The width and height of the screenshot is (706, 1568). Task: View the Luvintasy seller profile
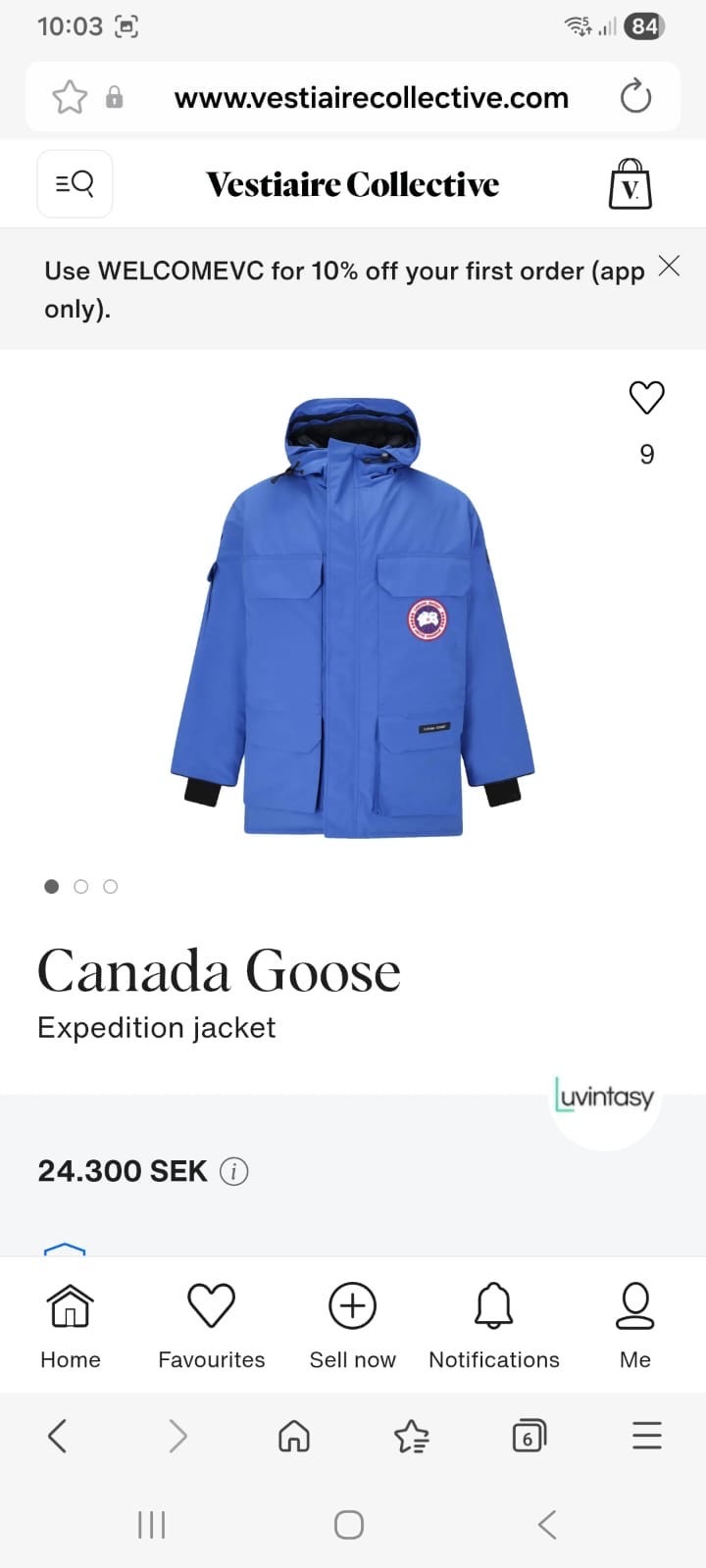point(604,1098)
